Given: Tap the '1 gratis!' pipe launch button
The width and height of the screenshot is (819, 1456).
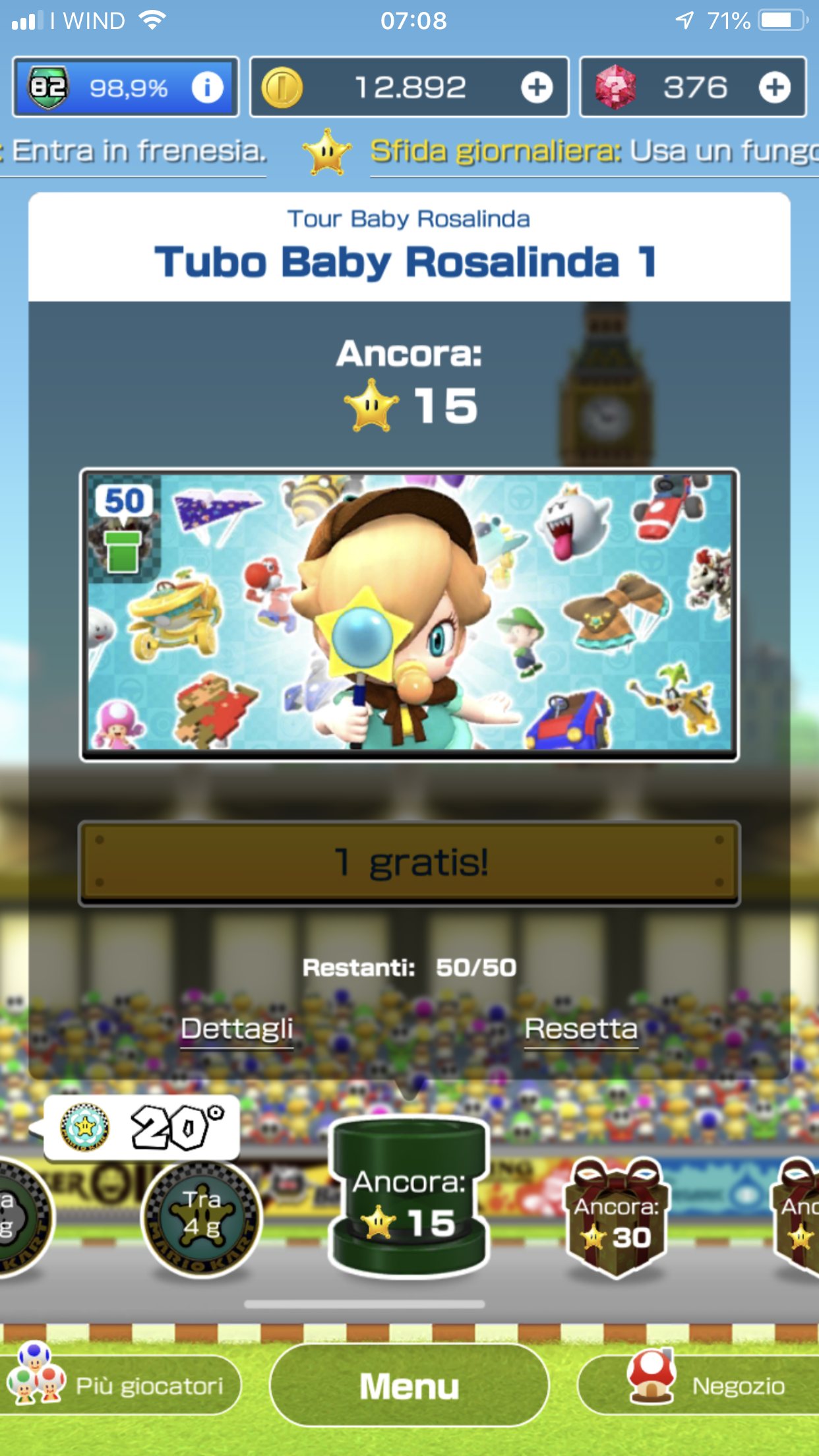Looking at the screenshot, I should coord(409,863).
